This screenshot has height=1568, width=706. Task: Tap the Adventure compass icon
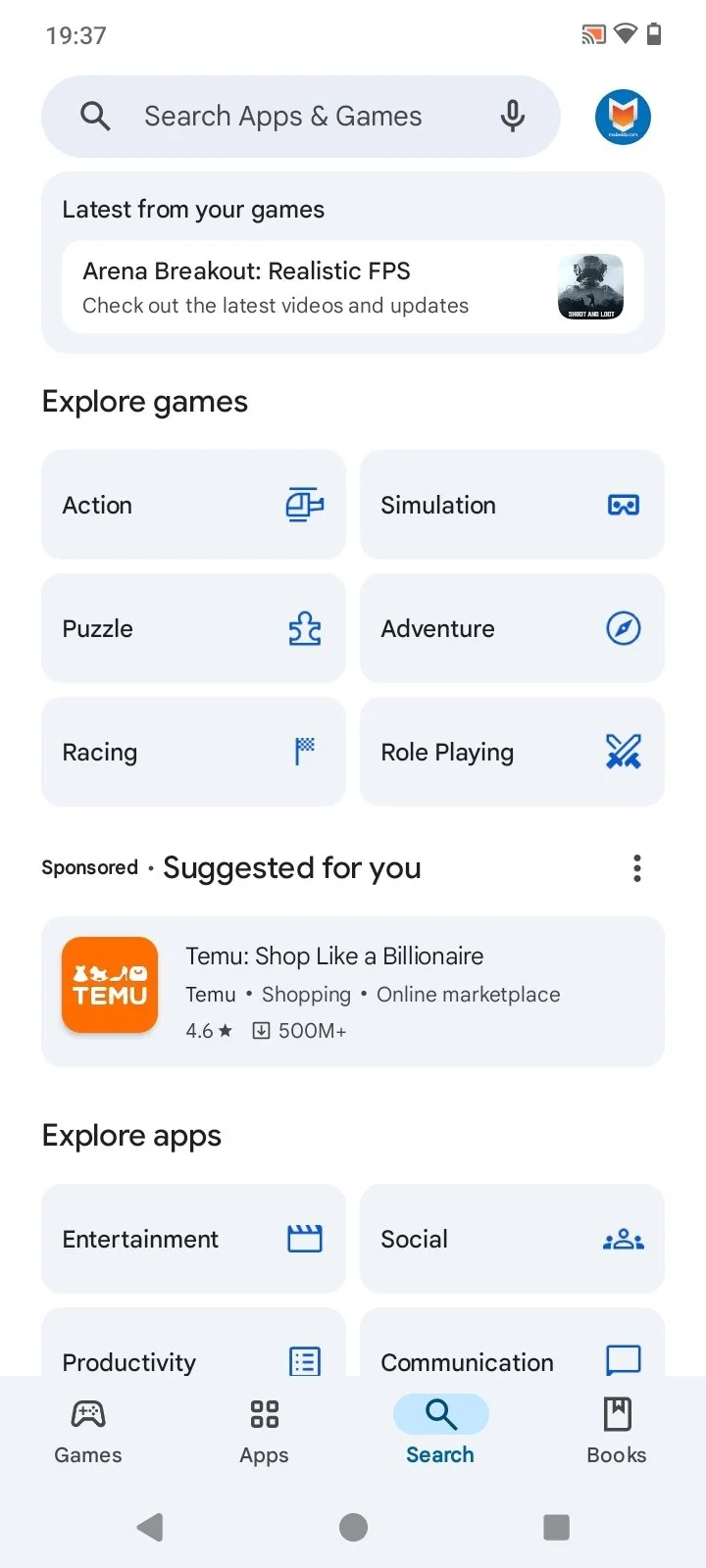(x=624, y=628)
